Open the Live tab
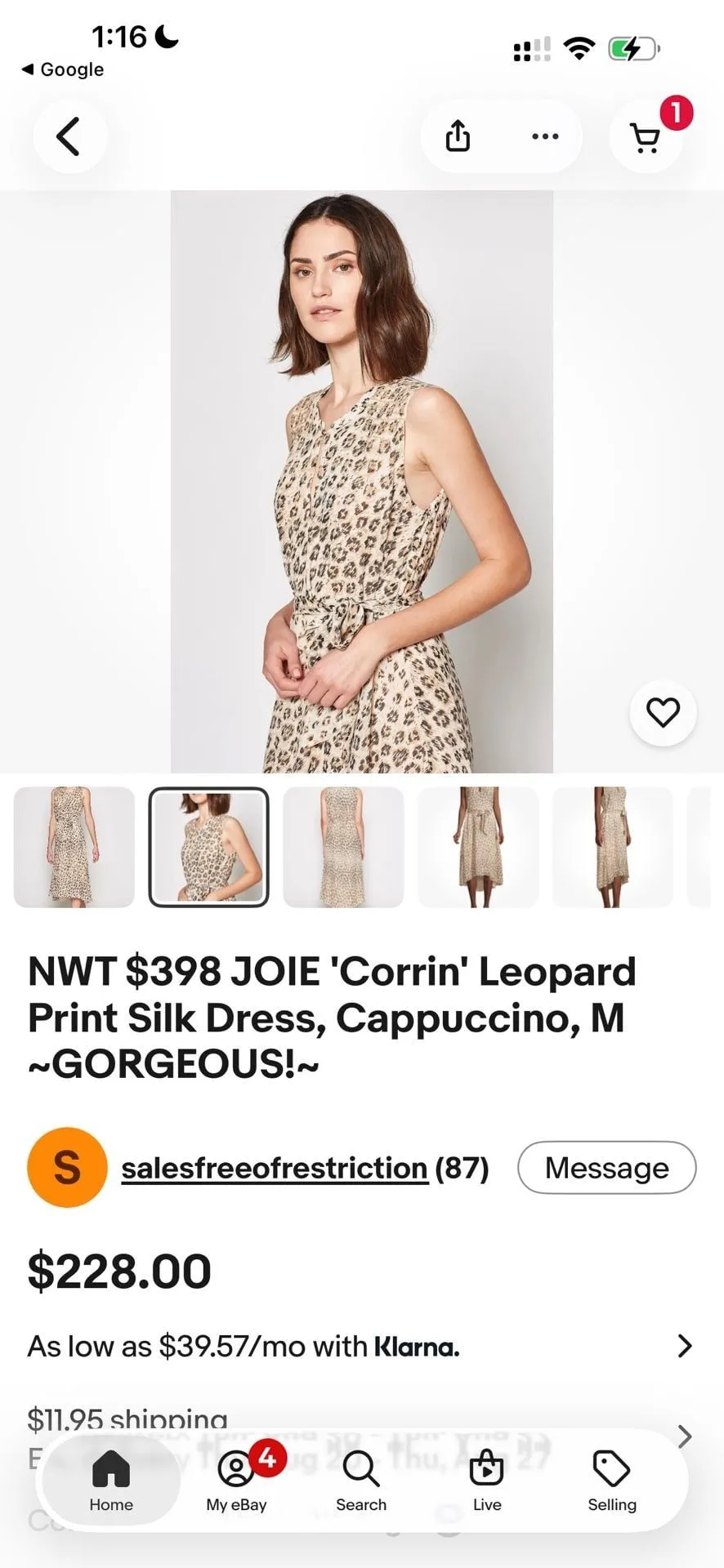Viewport: 724px width, 1568px height. 487,1481
